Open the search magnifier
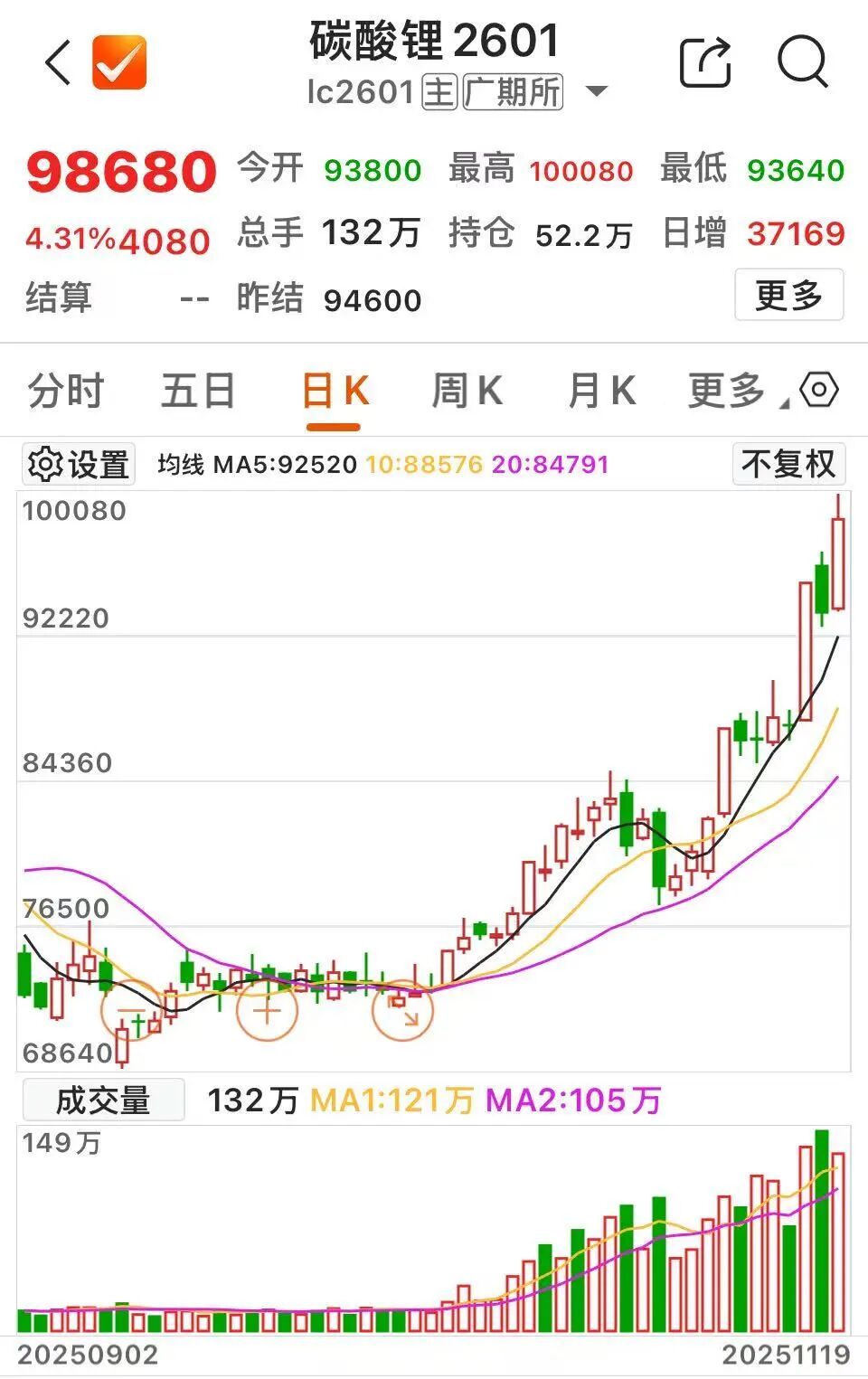The height and width of the screenshot is (1379, 868). pyautogui.click(x=802, y=61)
